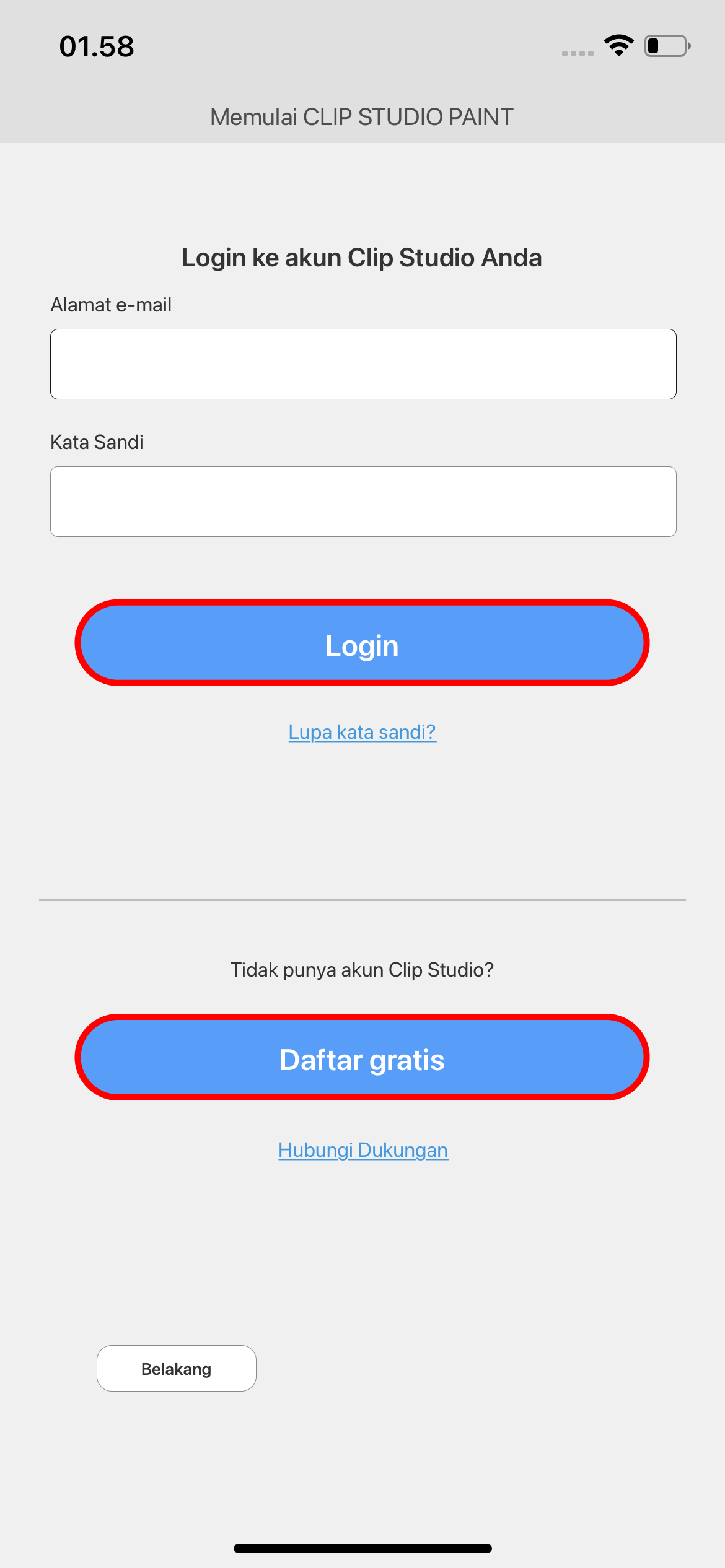This screenshot has height=1568, width=725.
Task: Tap the Memulai CLIP STUDIO PAINT title
Action: pos(361,116)
